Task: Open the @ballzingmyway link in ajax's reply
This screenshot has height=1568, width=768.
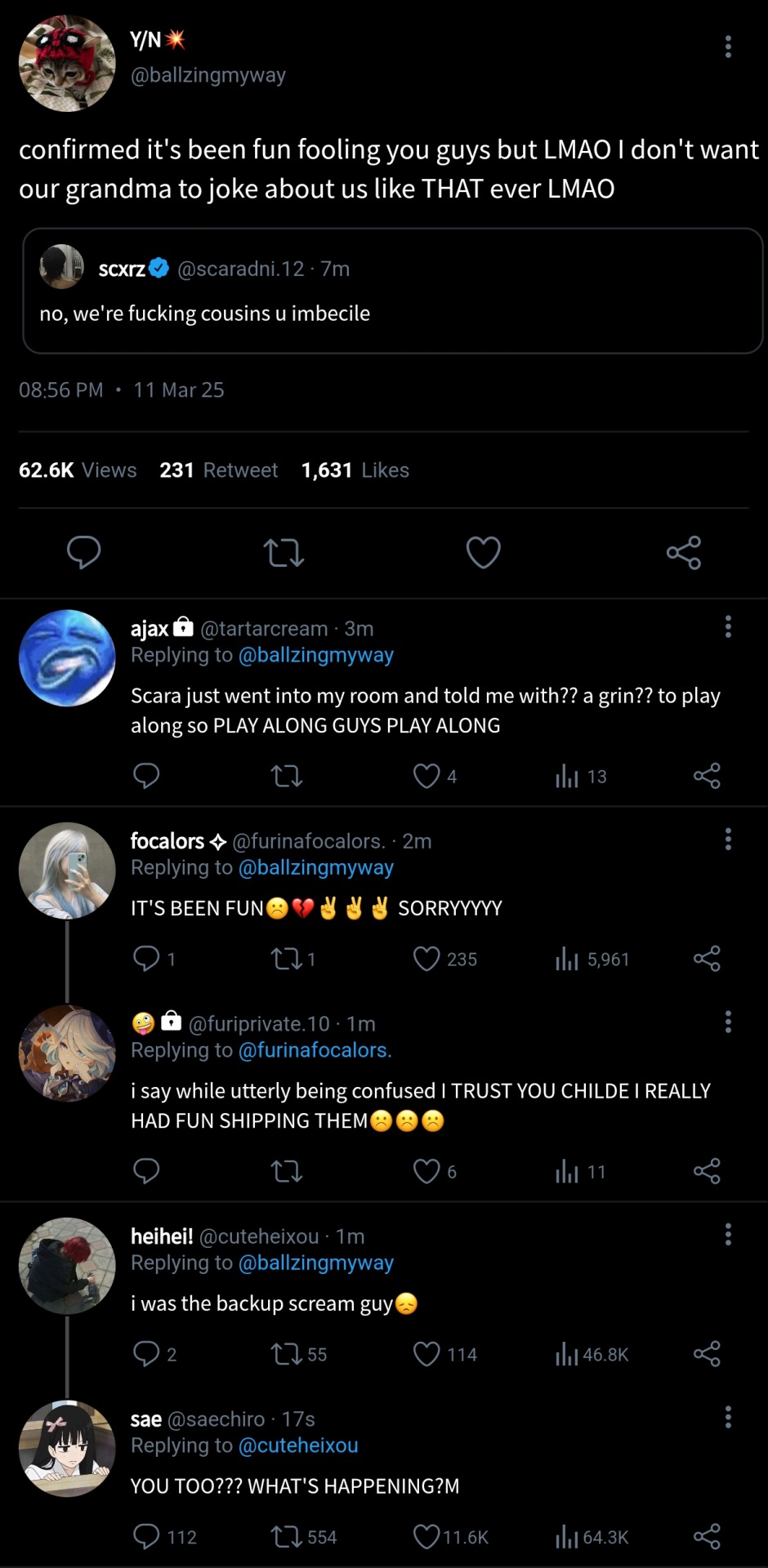Action: point(315,655)
